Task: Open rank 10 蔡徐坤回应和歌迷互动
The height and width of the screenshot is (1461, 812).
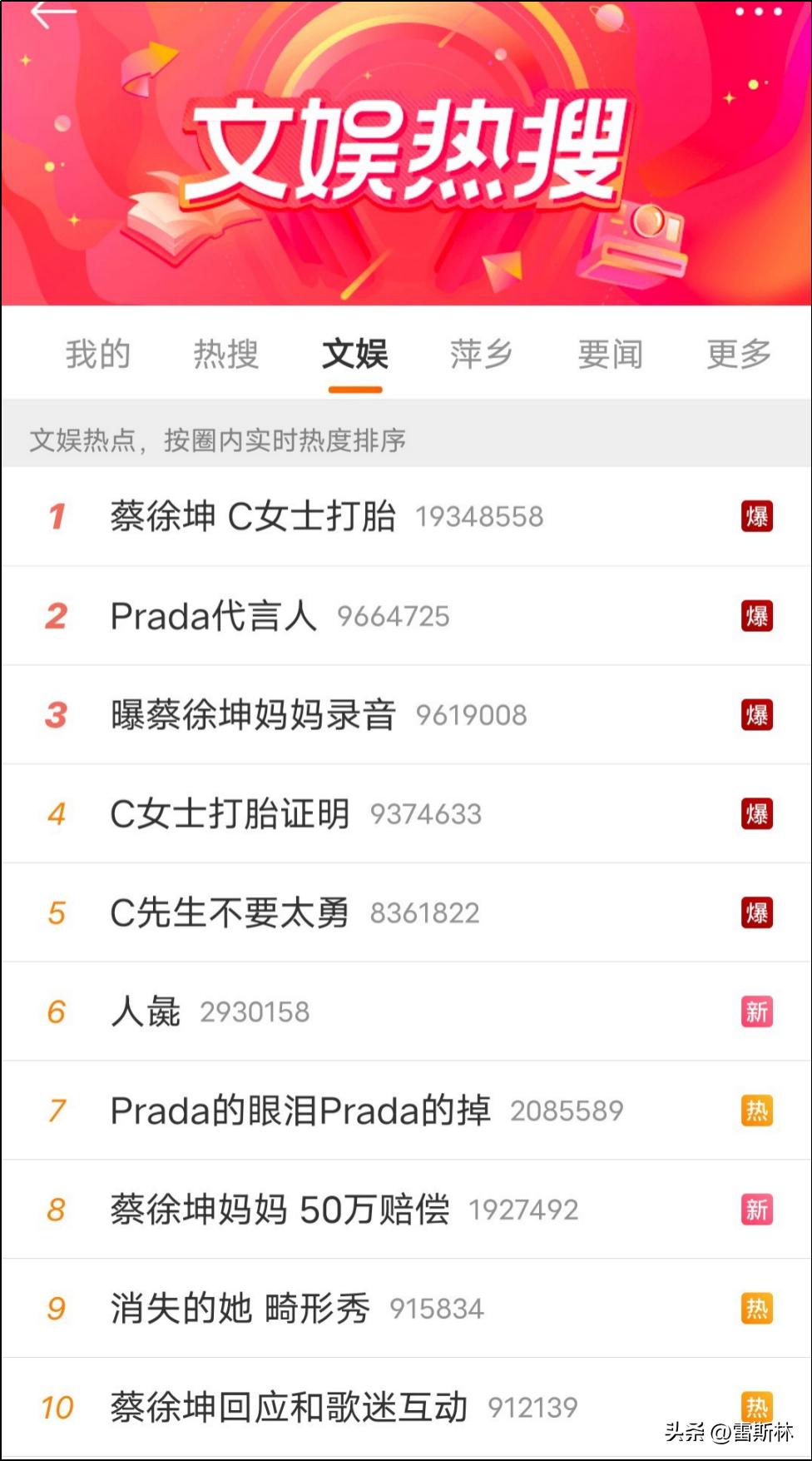Action: click(x=291, y=1407)
